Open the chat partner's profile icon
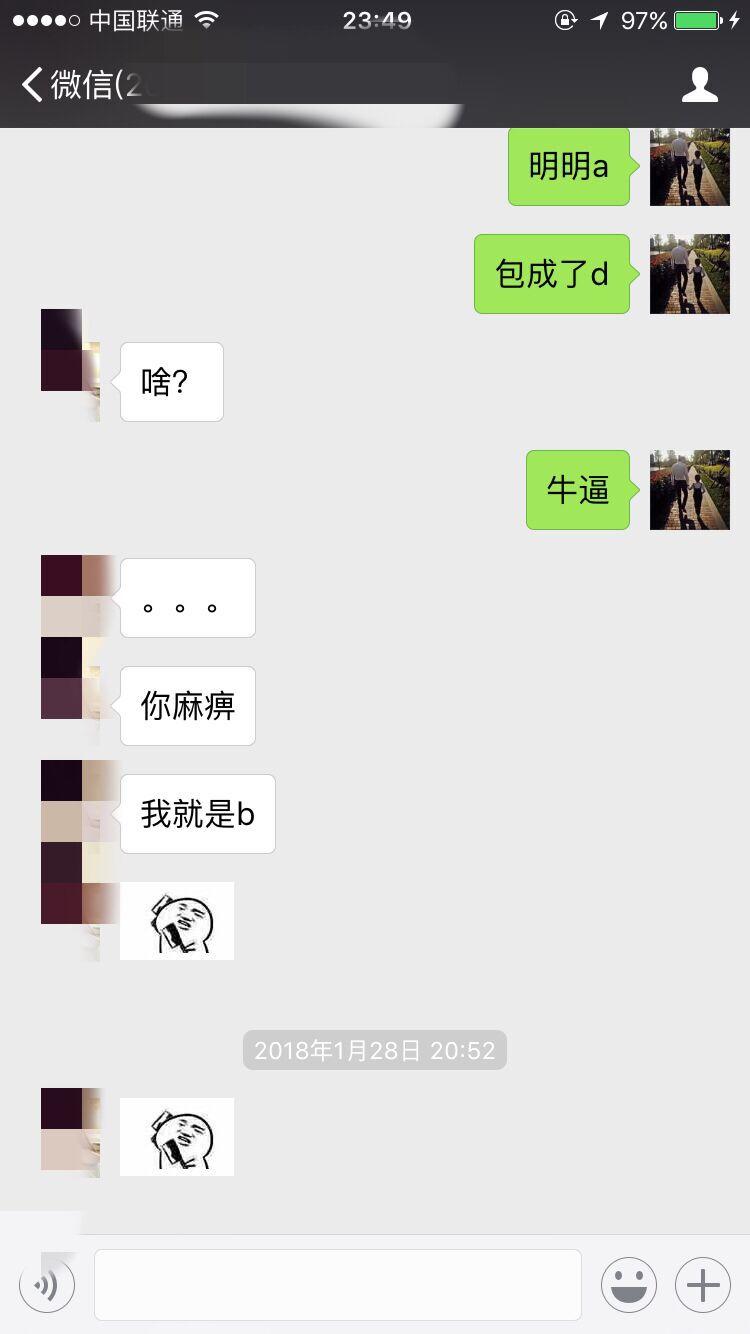750x1334 pixels. pos(701,85)
